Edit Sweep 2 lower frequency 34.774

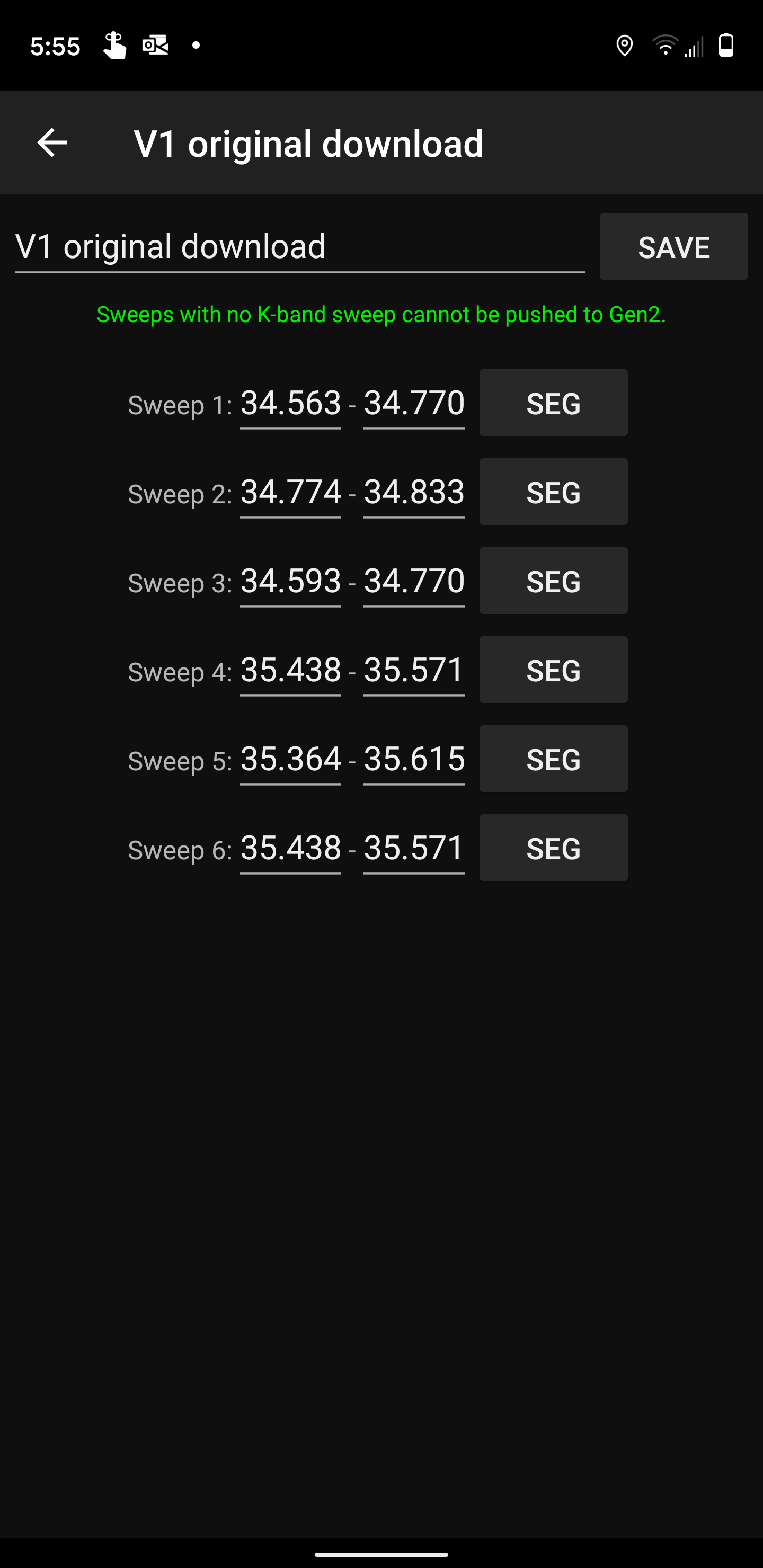[x=290, y=492]
